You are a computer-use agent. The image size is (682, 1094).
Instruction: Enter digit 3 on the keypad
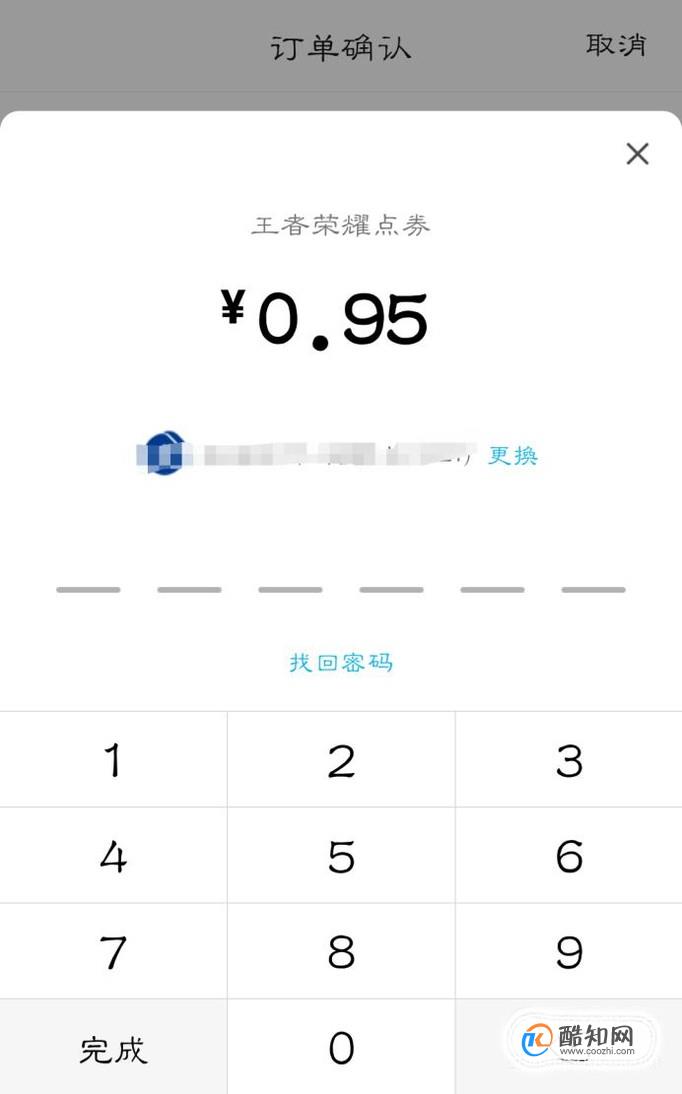(x=569, y=760)
